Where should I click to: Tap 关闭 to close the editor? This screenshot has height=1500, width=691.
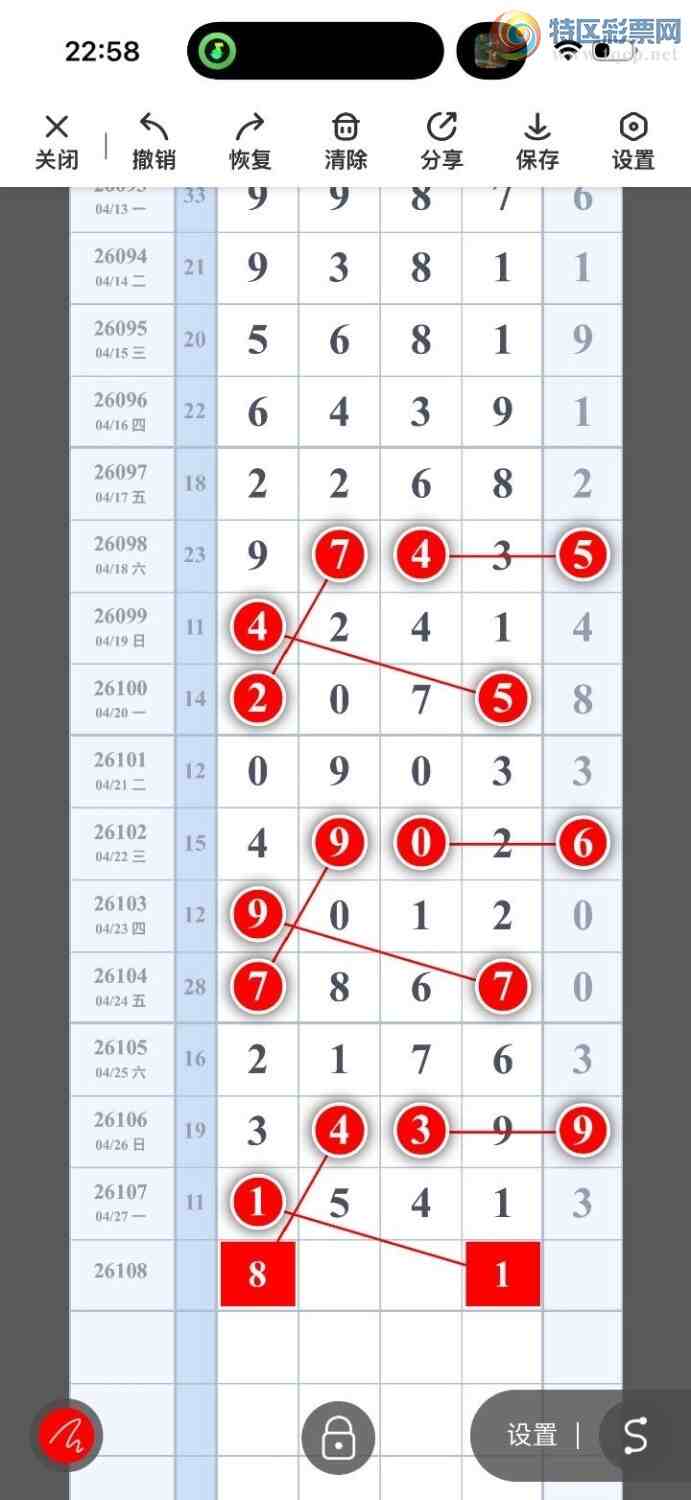pyautogui.click(x=57, y=142)
